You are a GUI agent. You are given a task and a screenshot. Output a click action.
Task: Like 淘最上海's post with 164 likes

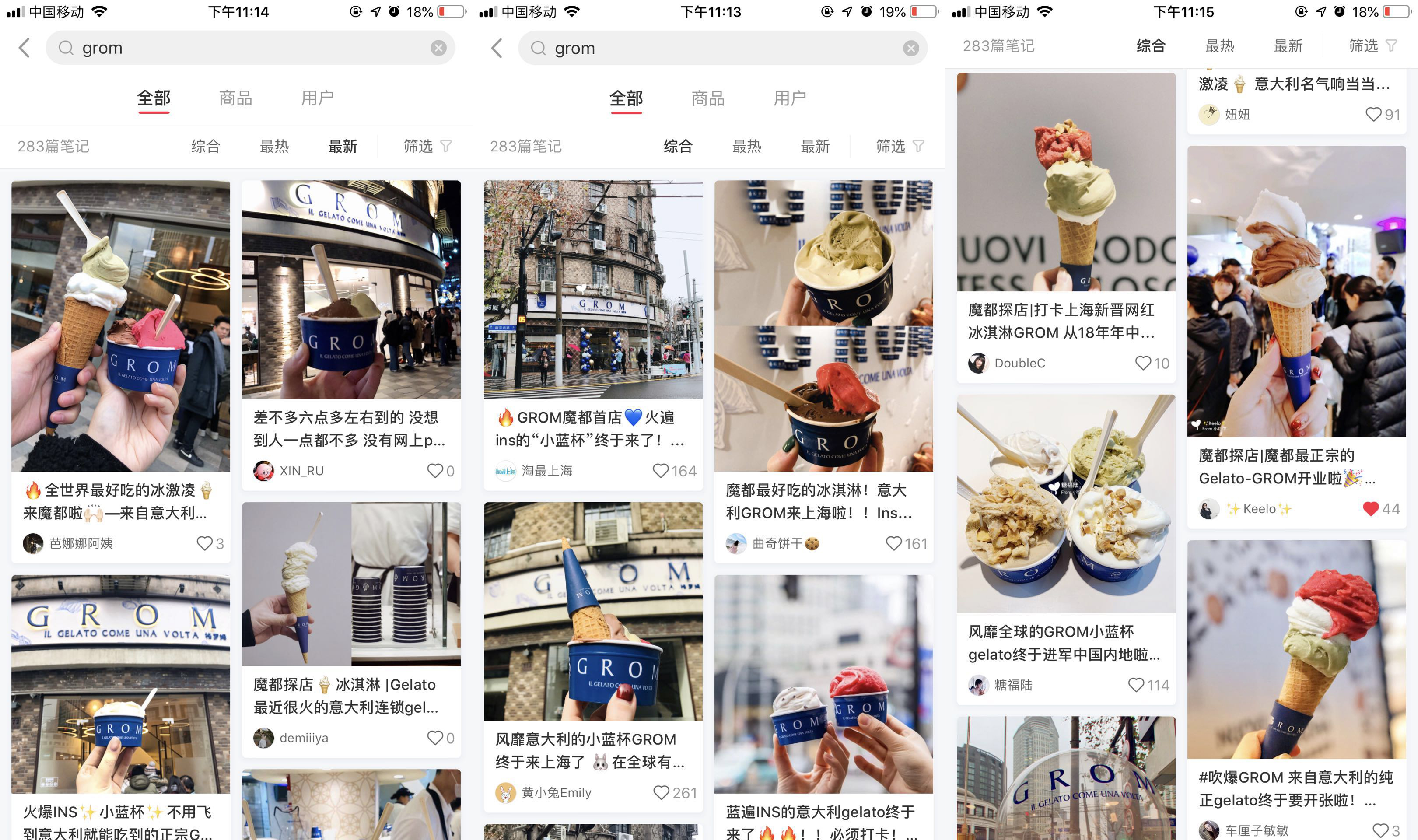[660, 471]
